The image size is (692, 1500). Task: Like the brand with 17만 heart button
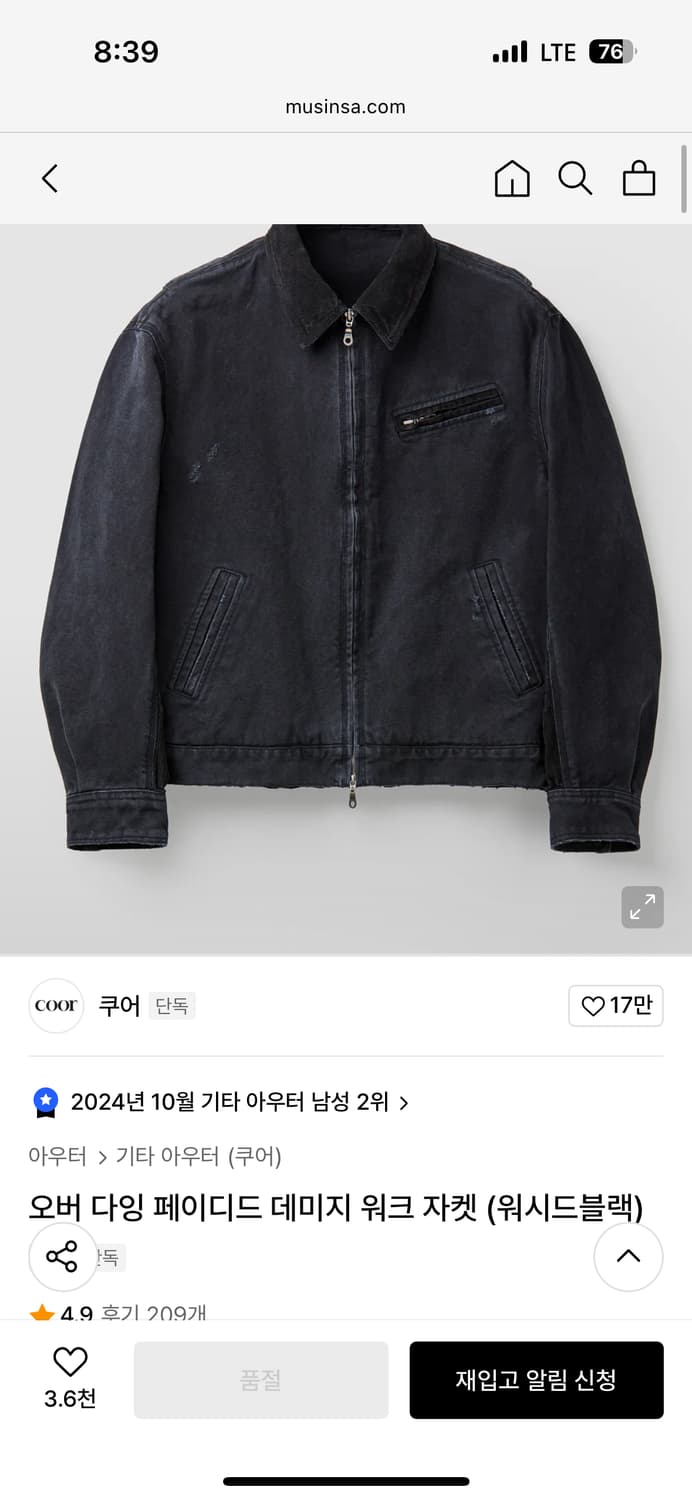click(616, 1006)
